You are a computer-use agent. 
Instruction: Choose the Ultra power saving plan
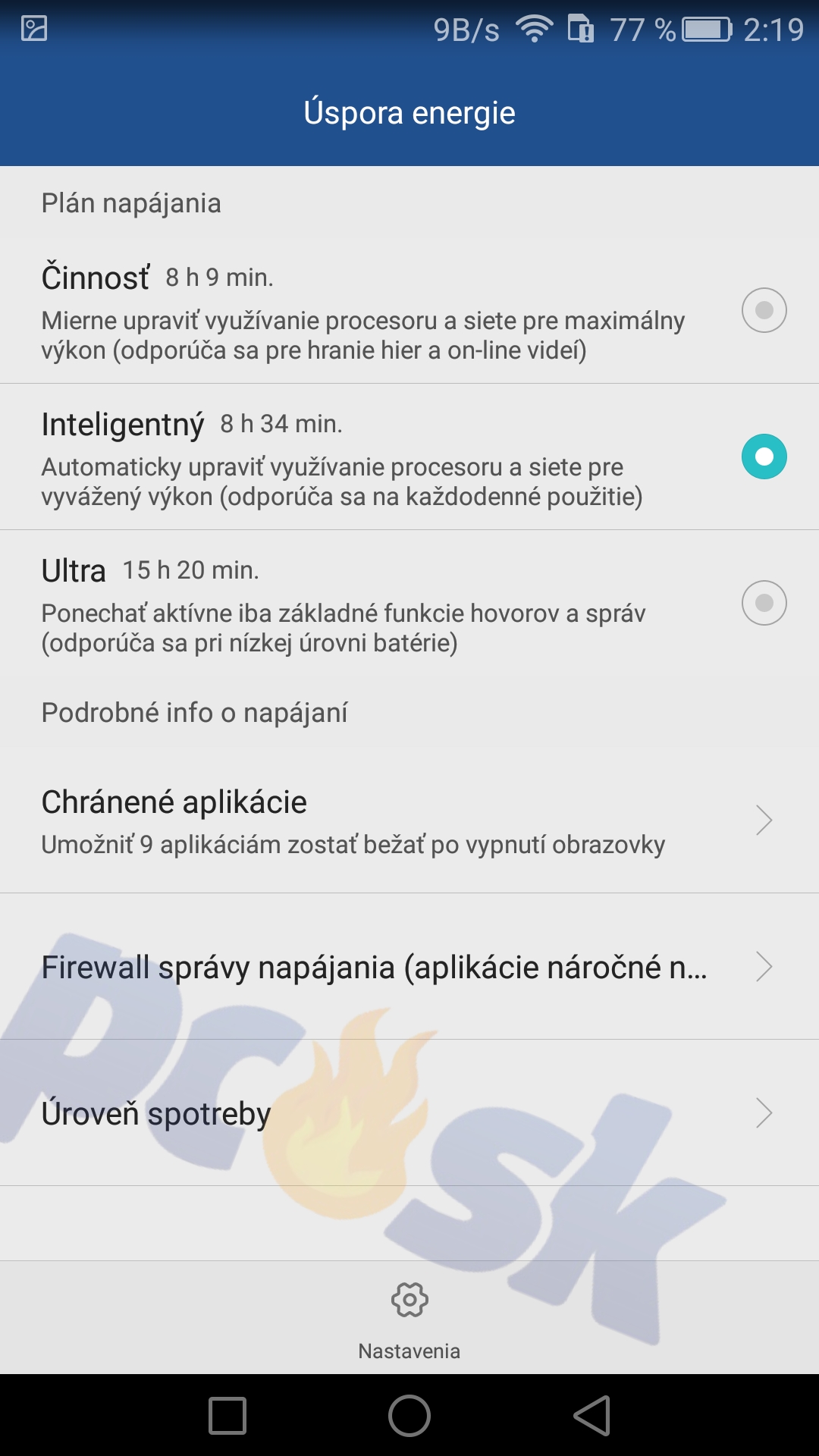pyautogui.click(x=409, y=603)
